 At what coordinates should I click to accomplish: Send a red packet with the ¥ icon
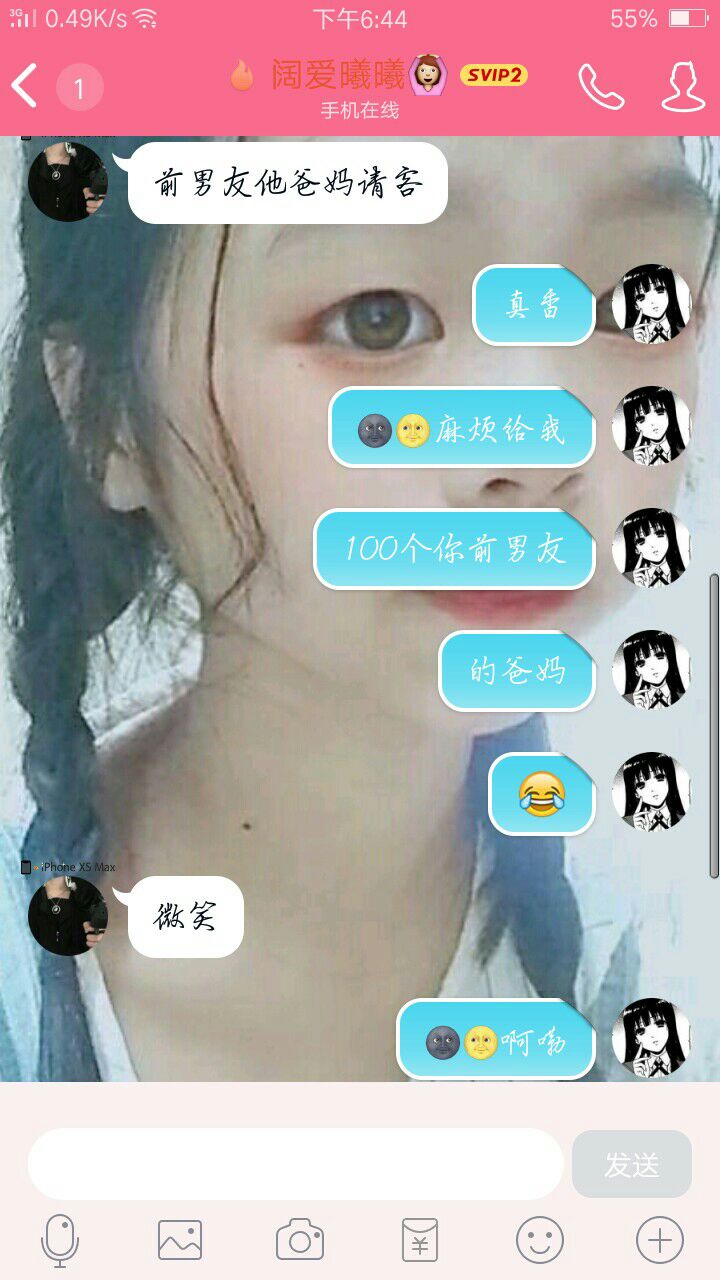420,1240
